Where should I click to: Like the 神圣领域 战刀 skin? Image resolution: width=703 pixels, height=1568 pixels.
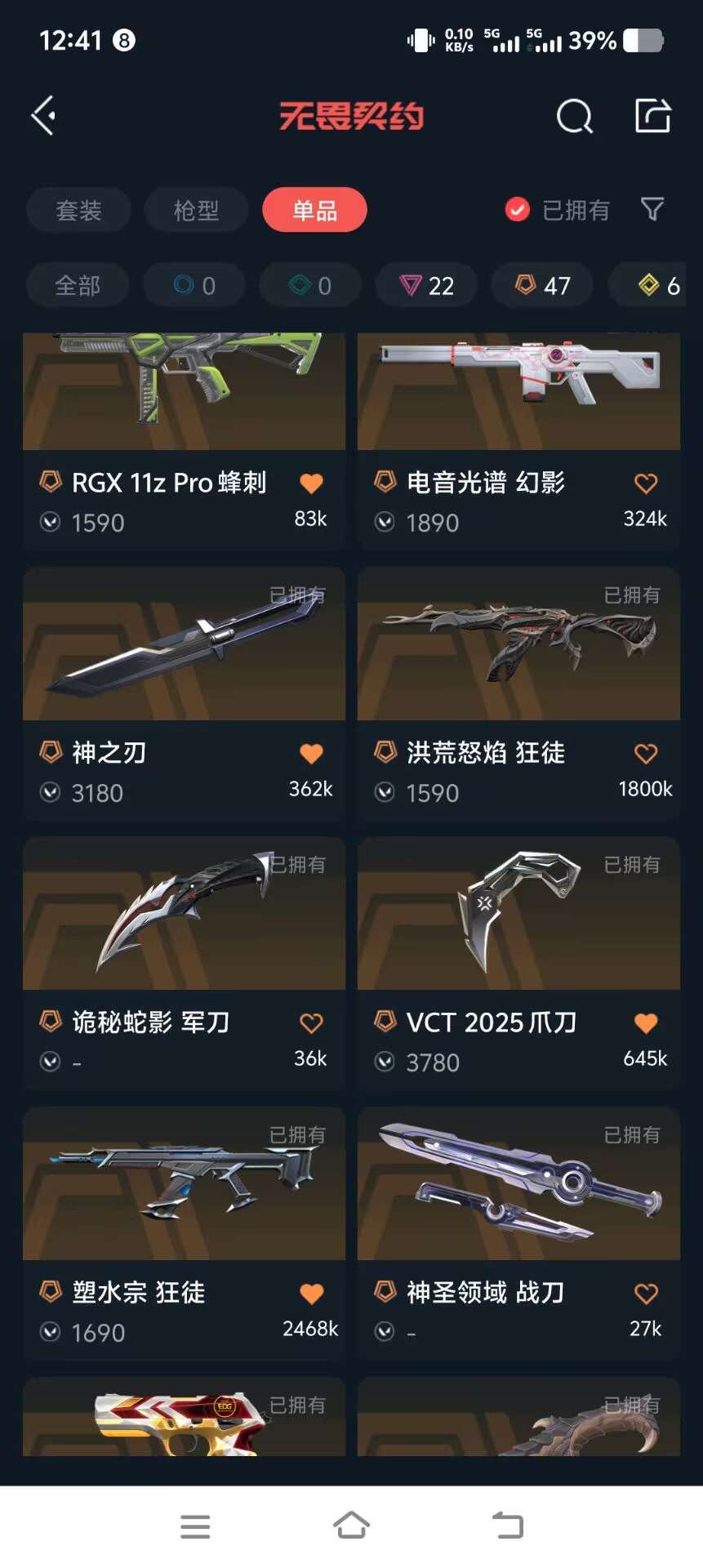click(x=646, y=1294)
